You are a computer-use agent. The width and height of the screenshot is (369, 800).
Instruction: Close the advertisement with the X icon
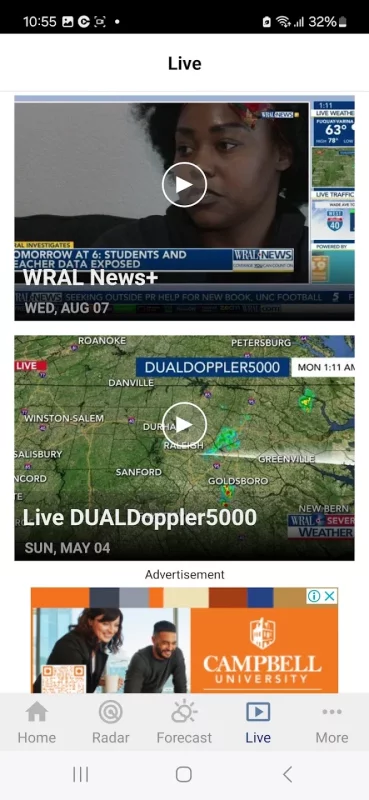click(330, 596)
